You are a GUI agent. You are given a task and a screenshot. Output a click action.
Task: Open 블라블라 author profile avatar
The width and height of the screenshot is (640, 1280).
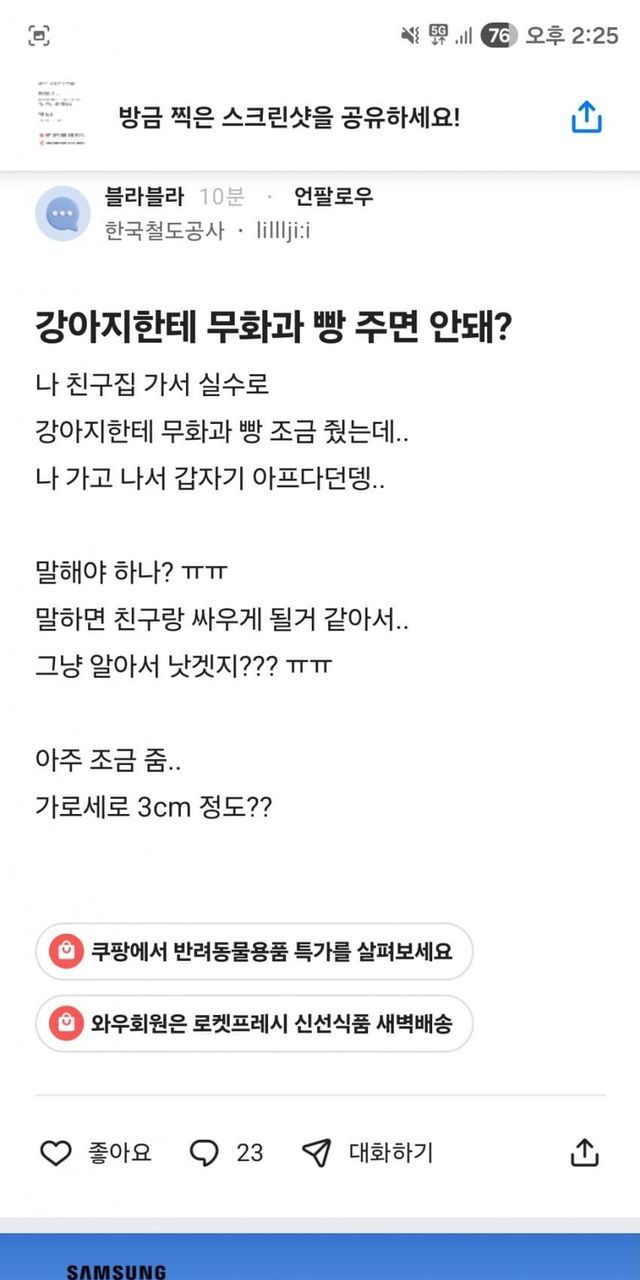(x=63, y=213)
